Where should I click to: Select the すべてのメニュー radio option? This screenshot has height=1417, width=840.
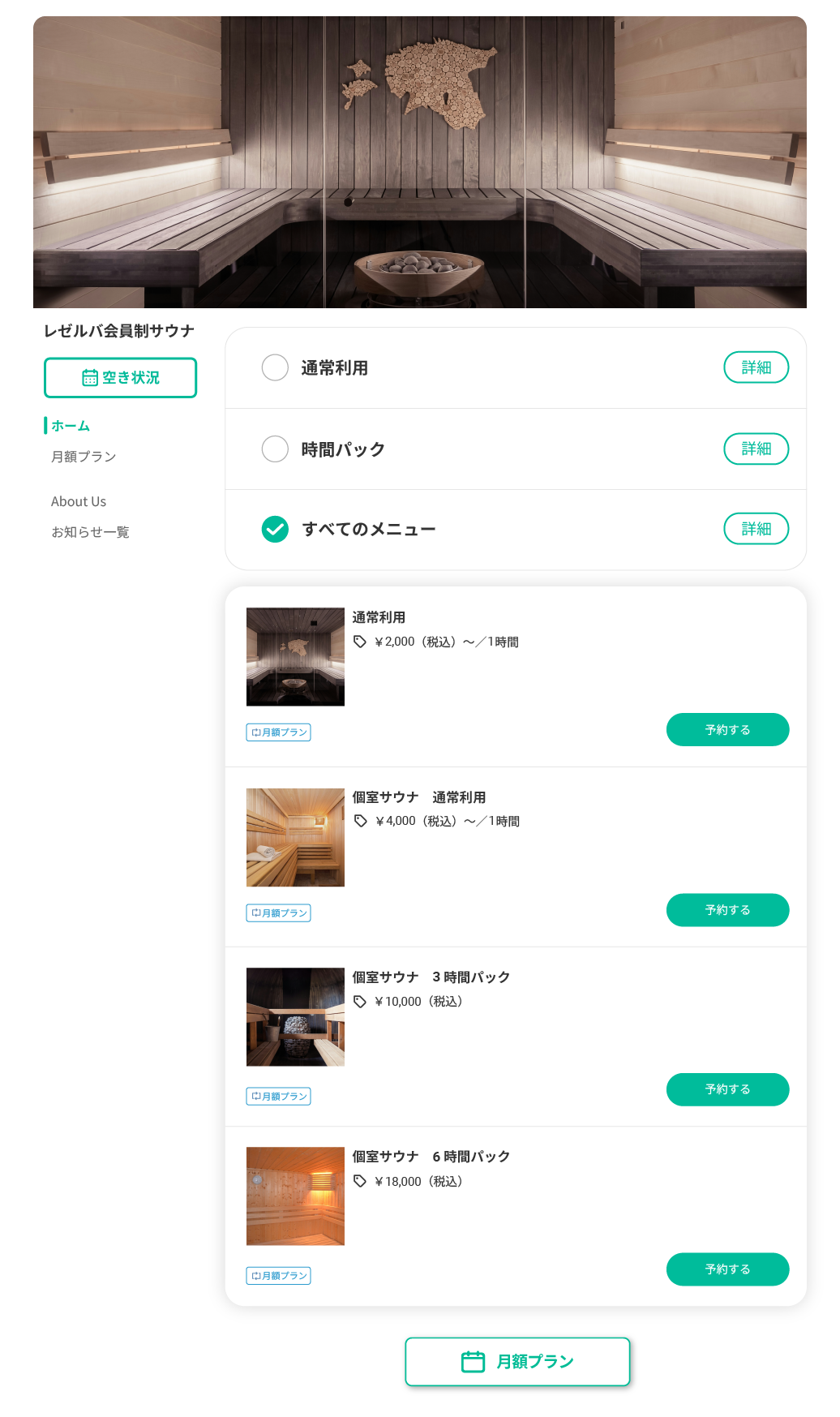(275, 529)
